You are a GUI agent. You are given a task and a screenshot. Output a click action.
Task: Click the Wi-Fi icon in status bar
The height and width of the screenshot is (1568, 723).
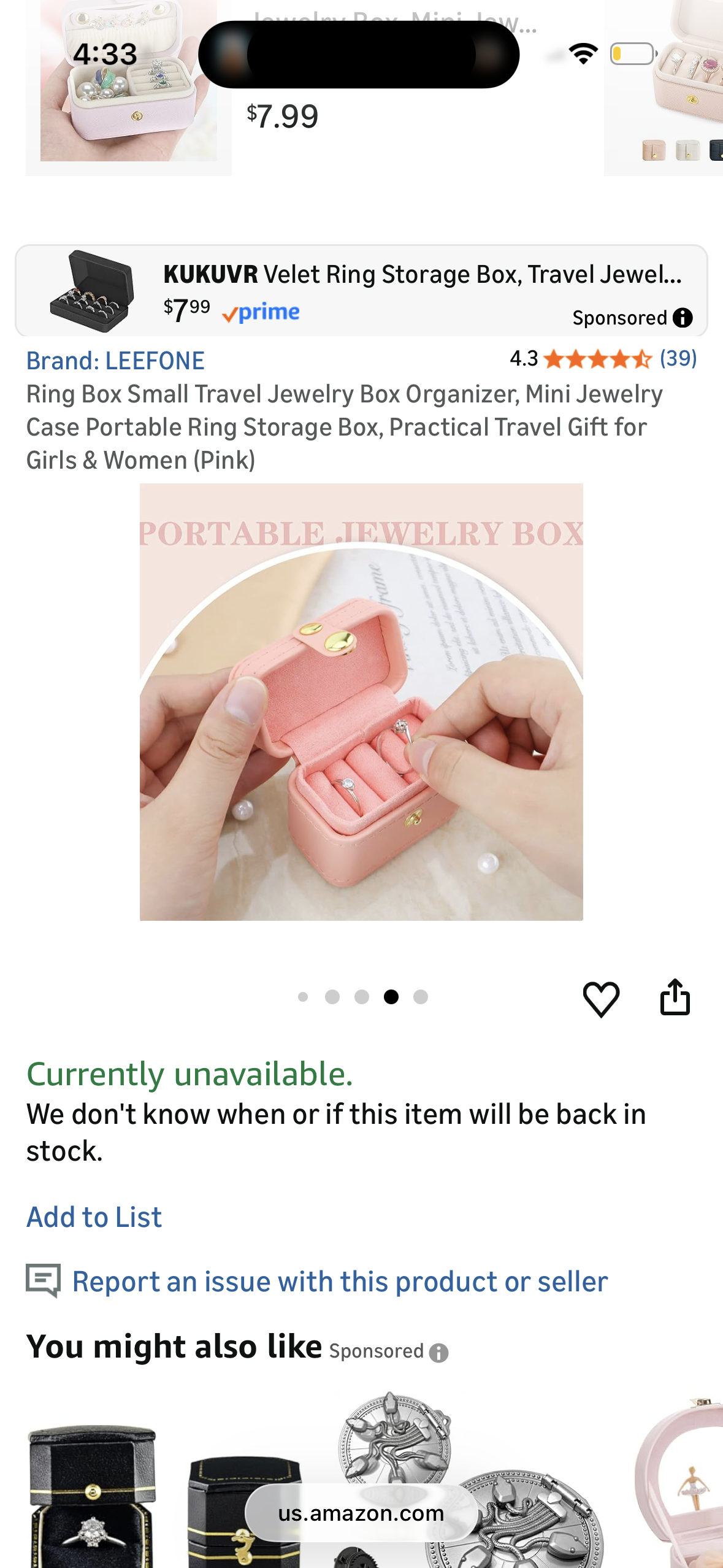click(583, 53)
